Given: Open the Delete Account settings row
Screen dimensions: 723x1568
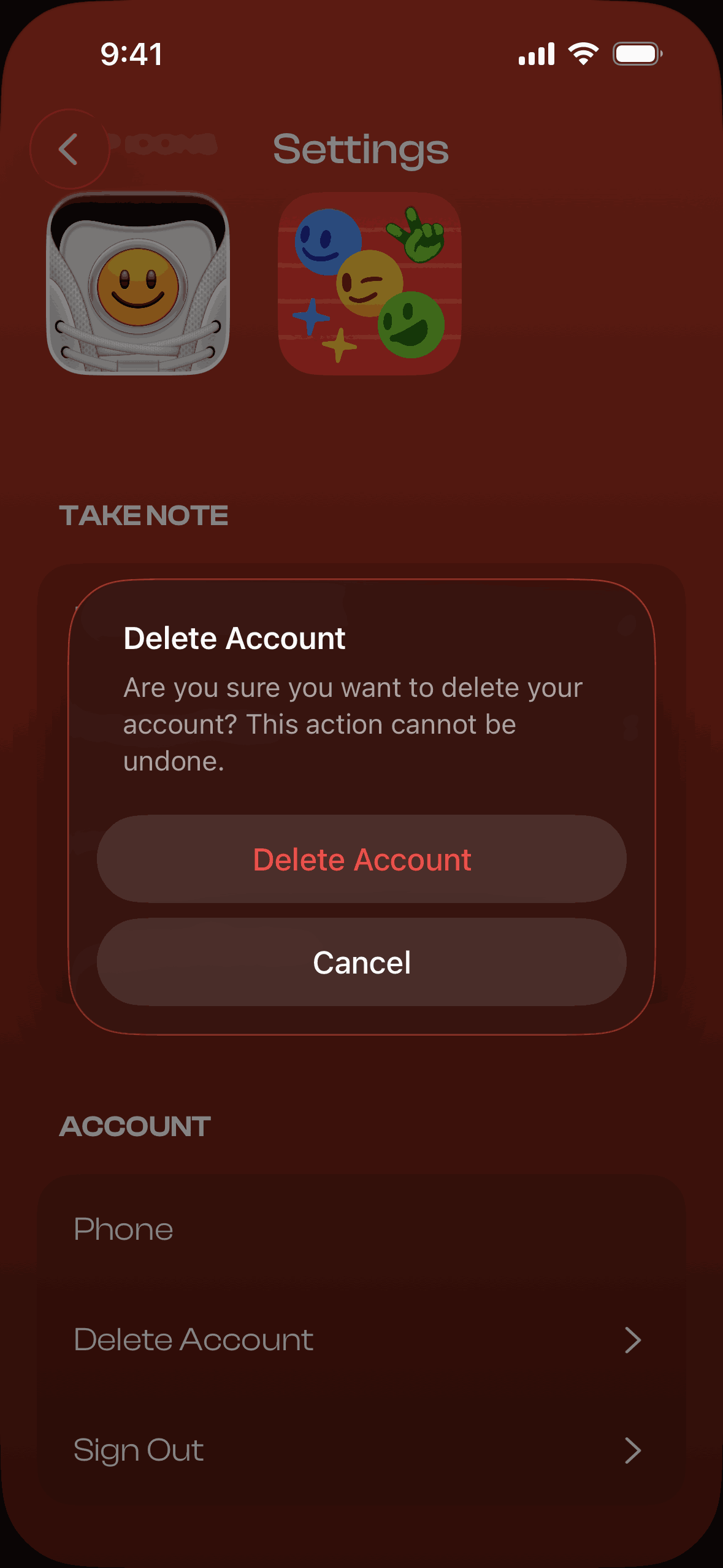Looking at the screenshot, I should point(361,1340).
